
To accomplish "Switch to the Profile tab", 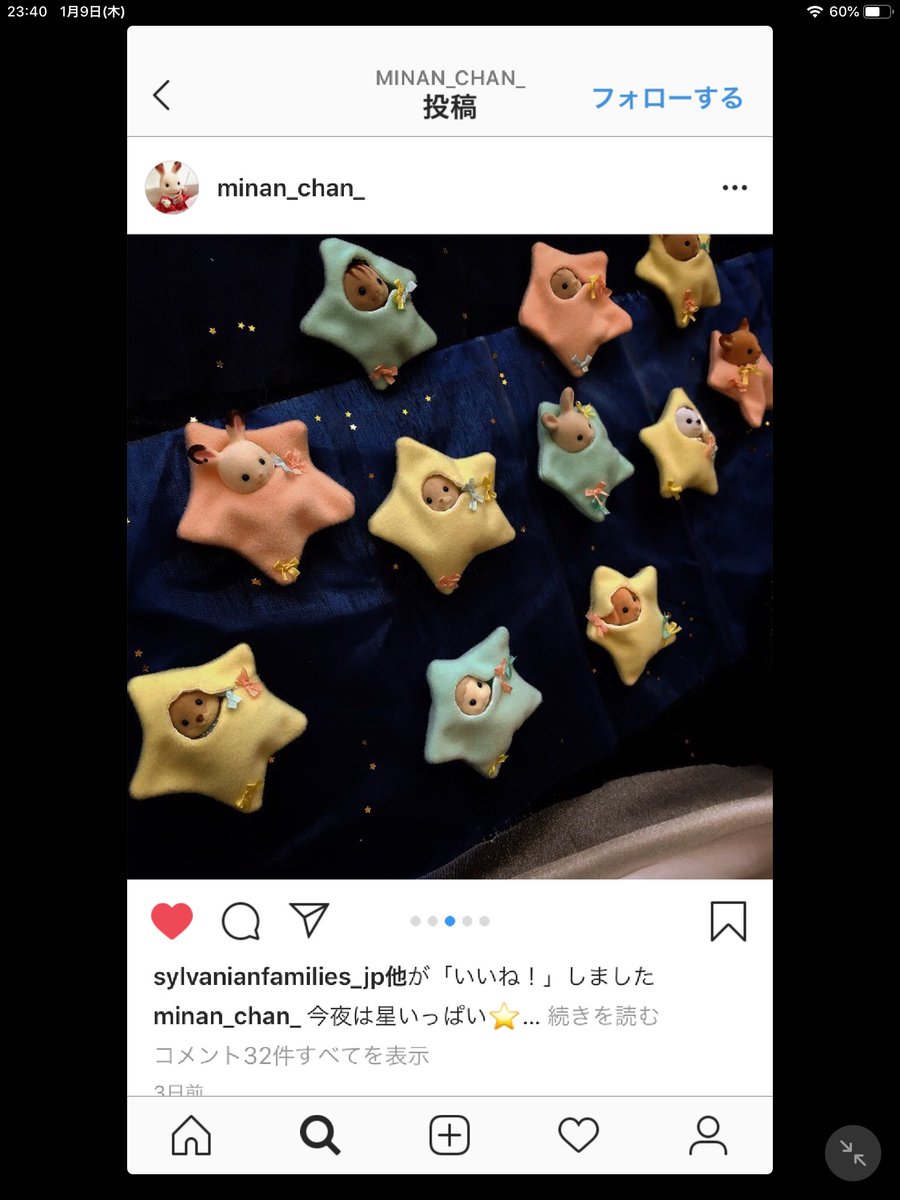I will coord(707,1135).
